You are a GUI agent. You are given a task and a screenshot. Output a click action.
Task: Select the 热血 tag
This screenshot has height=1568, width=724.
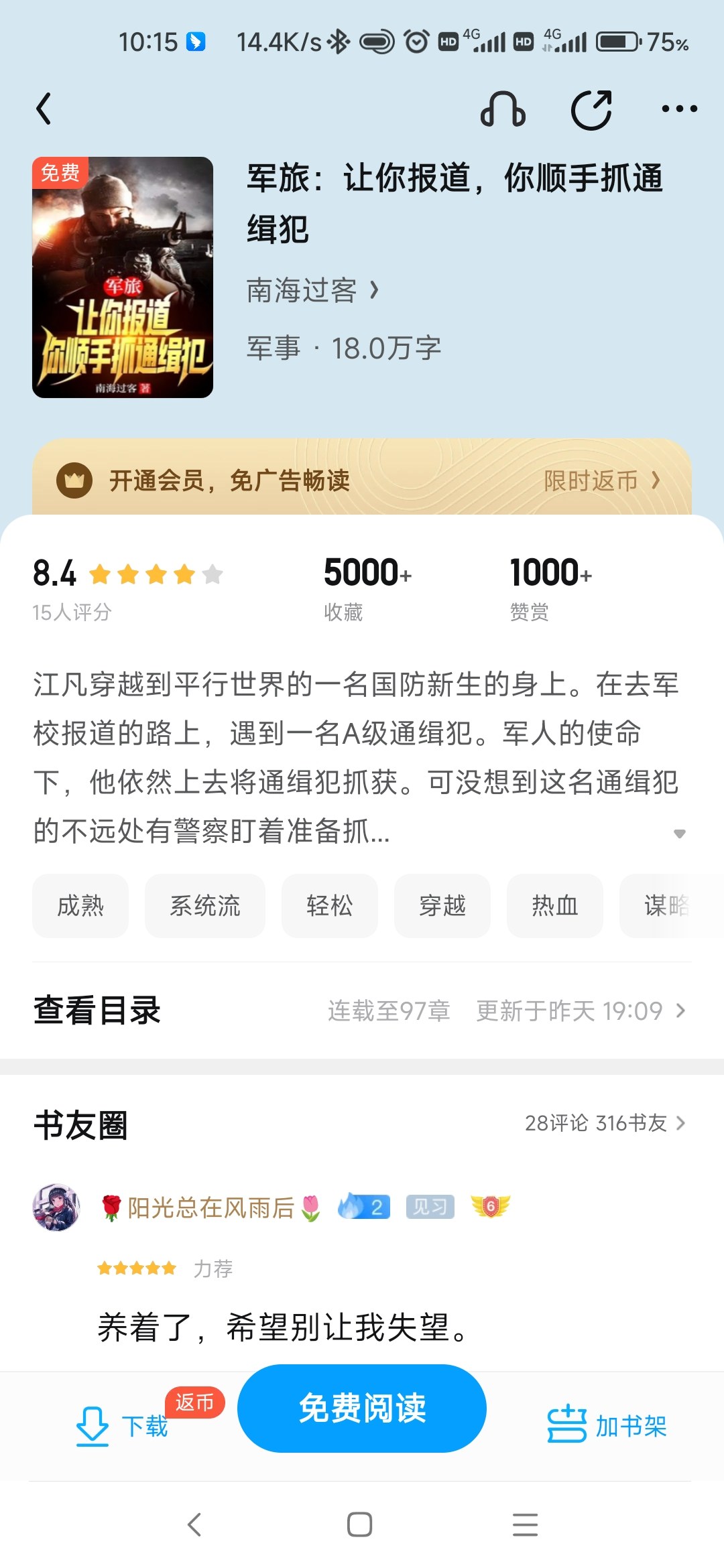pos(554,906)
